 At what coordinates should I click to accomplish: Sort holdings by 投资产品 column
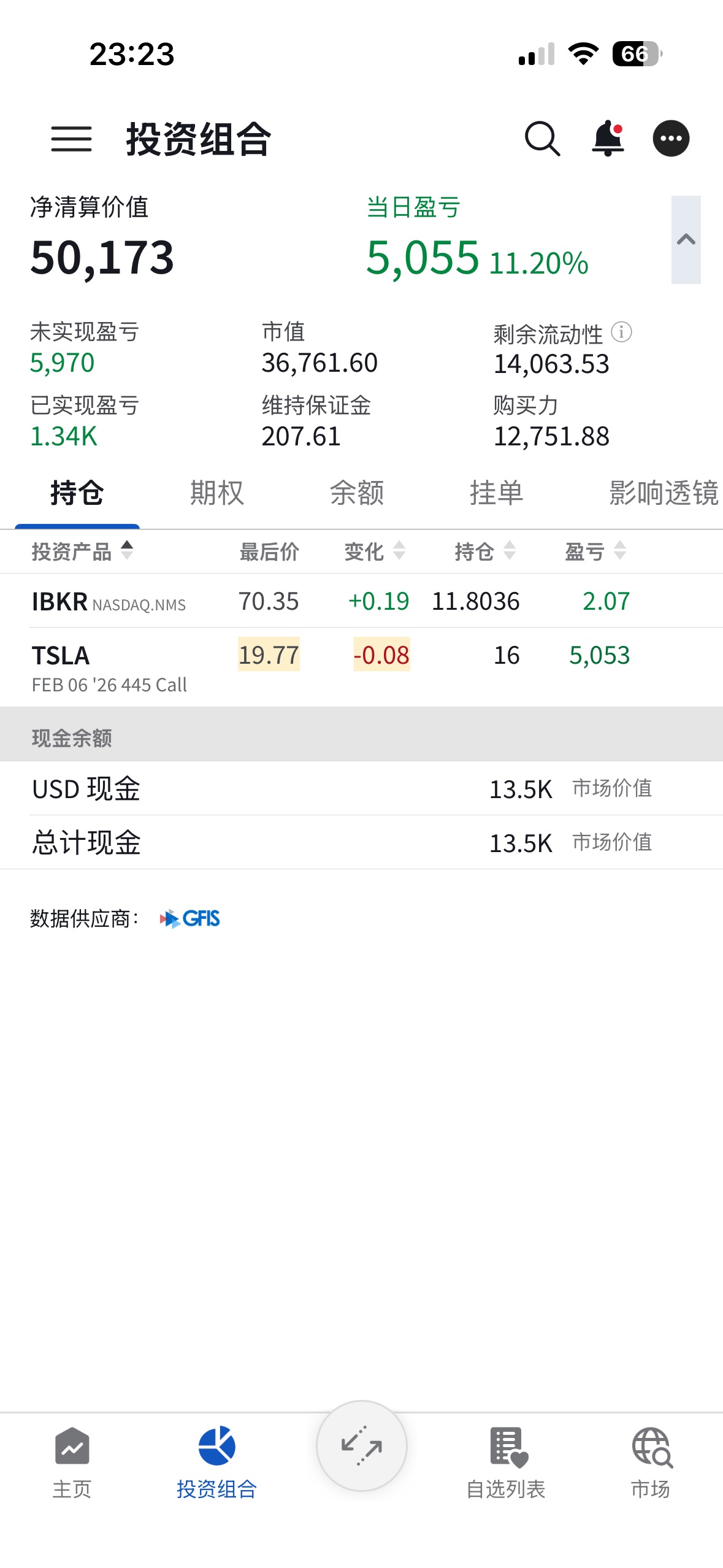(x=82, y=551)
